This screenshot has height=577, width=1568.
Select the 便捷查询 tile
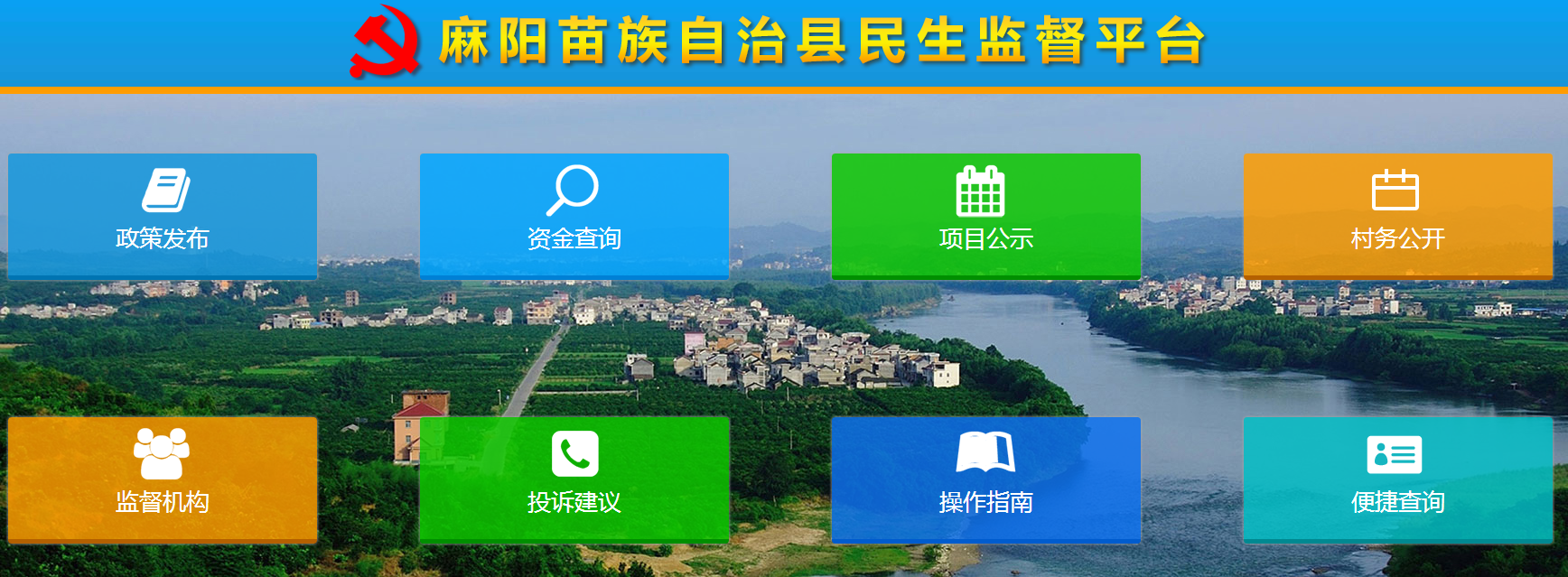point(1398,479)
